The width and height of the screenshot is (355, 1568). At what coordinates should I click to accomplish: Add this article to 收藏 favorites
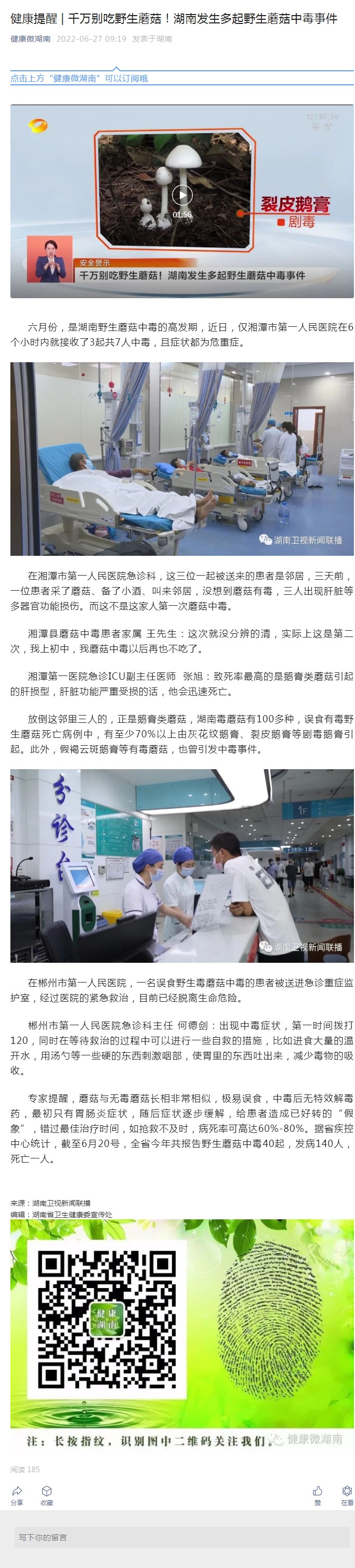pyautogui.click(x=47, y=1494)
